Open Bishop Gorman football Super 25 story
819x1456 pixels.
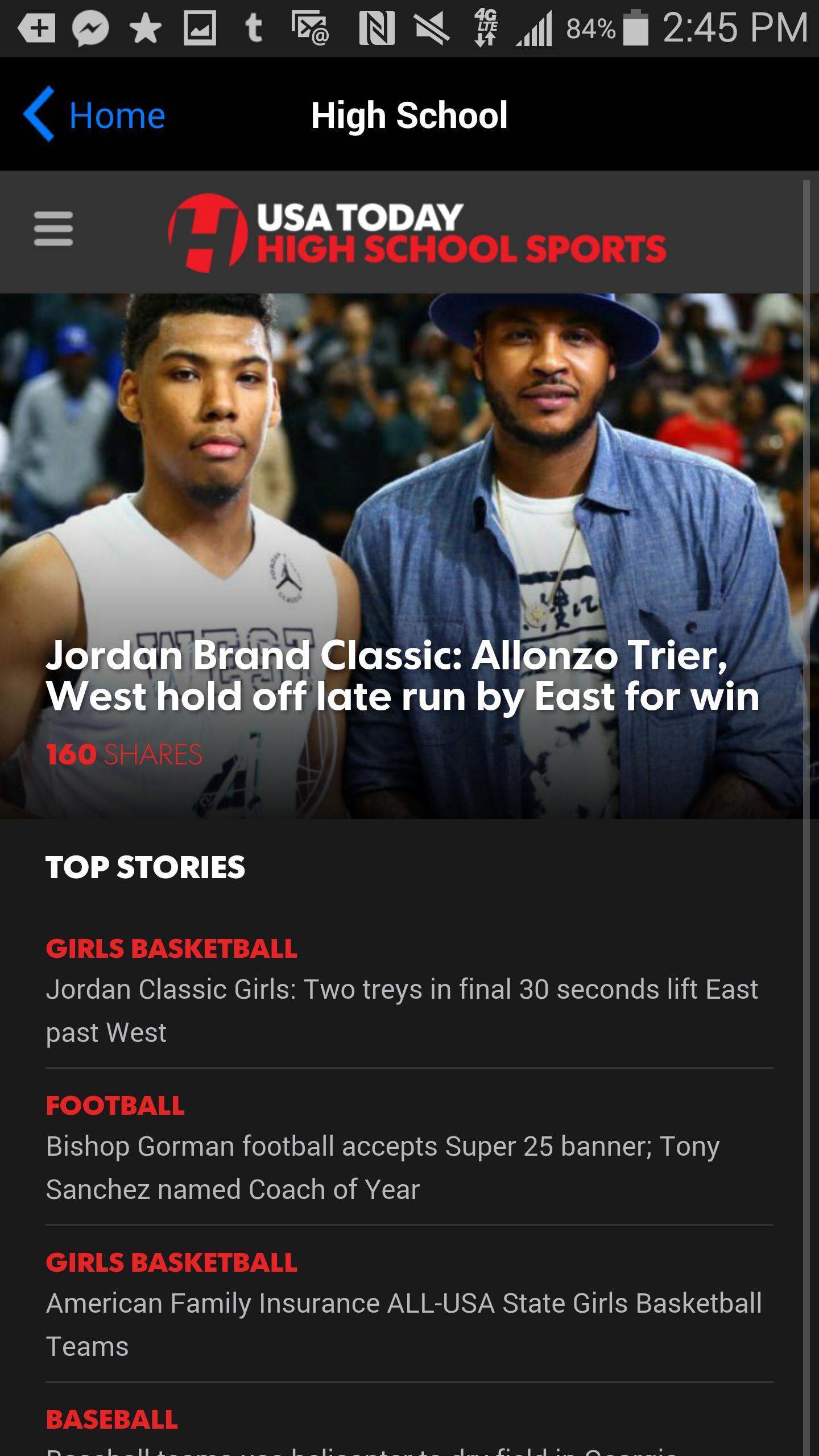pos(382,1167)
